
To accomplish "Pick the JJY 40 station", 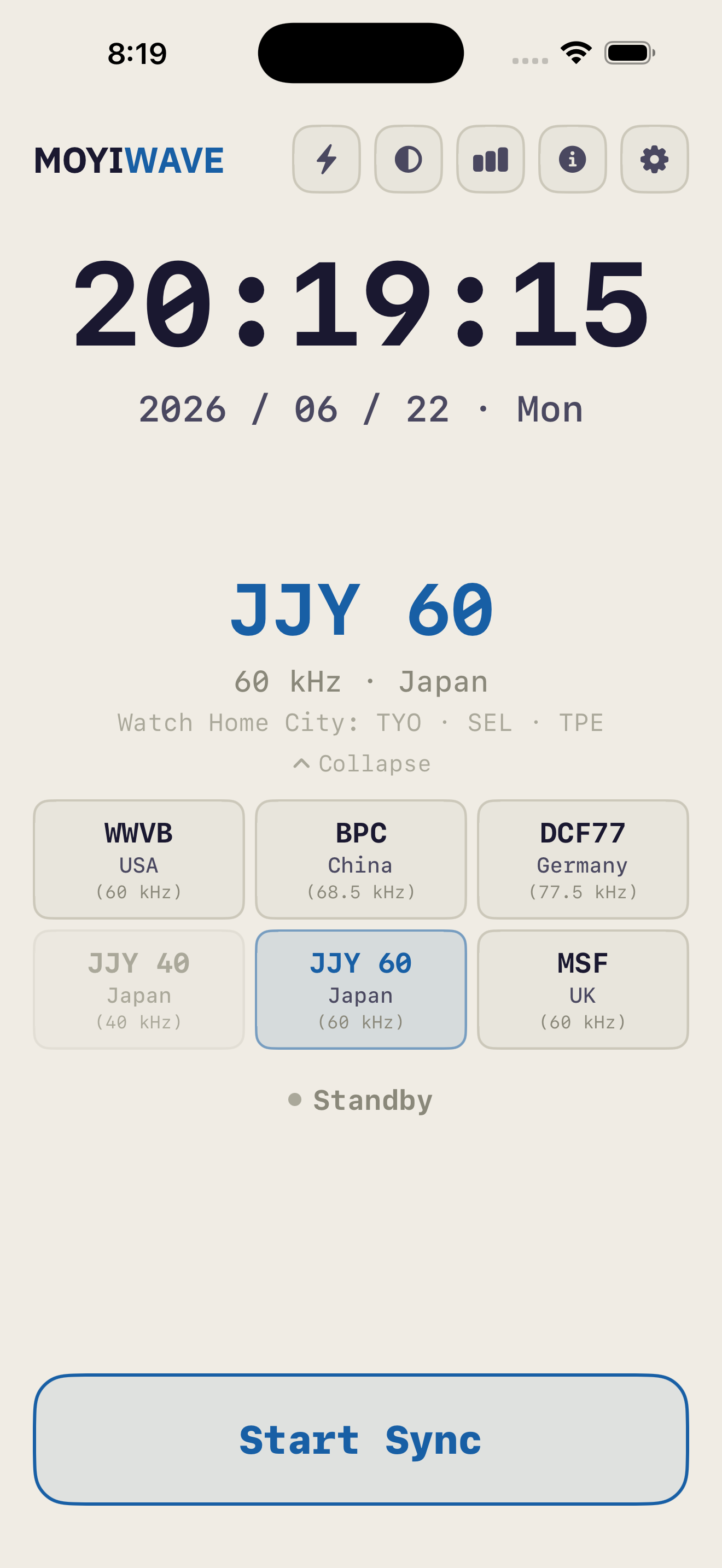I will [x=139, y=990].
